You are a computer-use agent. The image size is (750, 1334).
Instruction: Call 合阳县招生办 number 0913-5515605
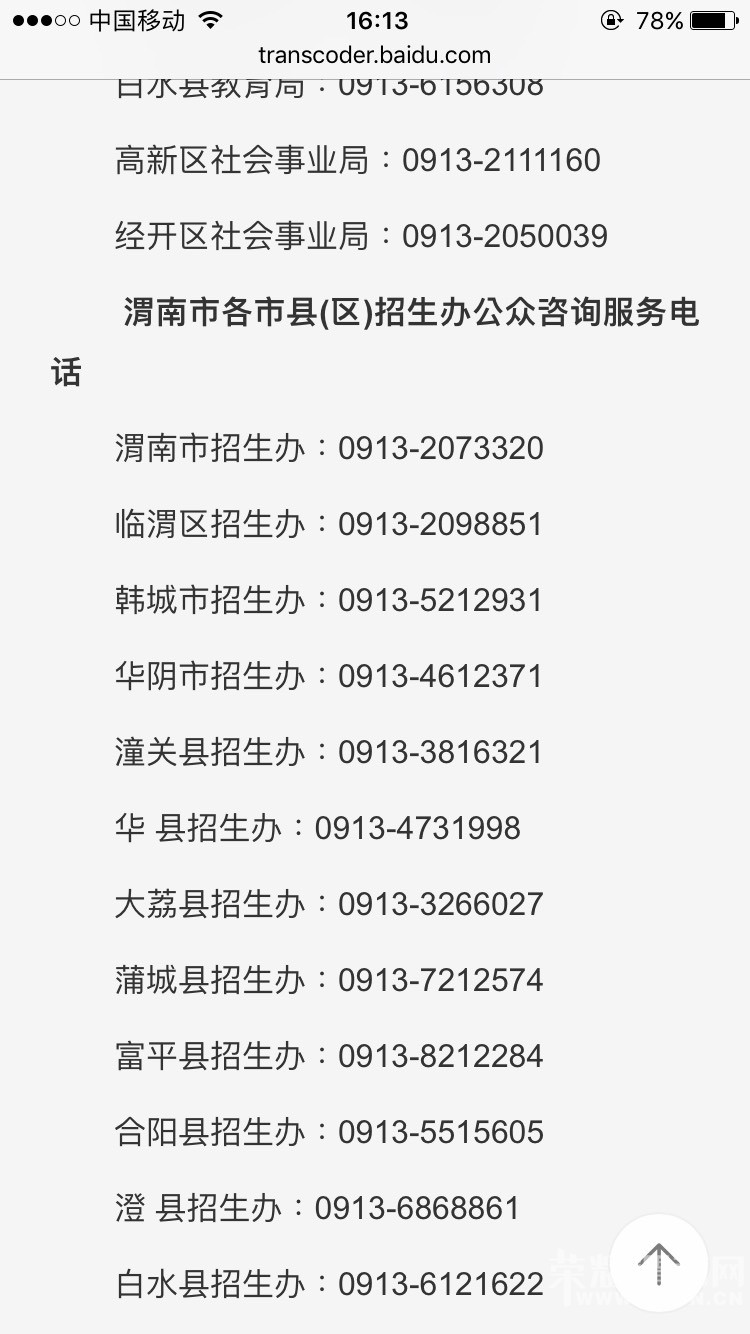(439, 1132)
